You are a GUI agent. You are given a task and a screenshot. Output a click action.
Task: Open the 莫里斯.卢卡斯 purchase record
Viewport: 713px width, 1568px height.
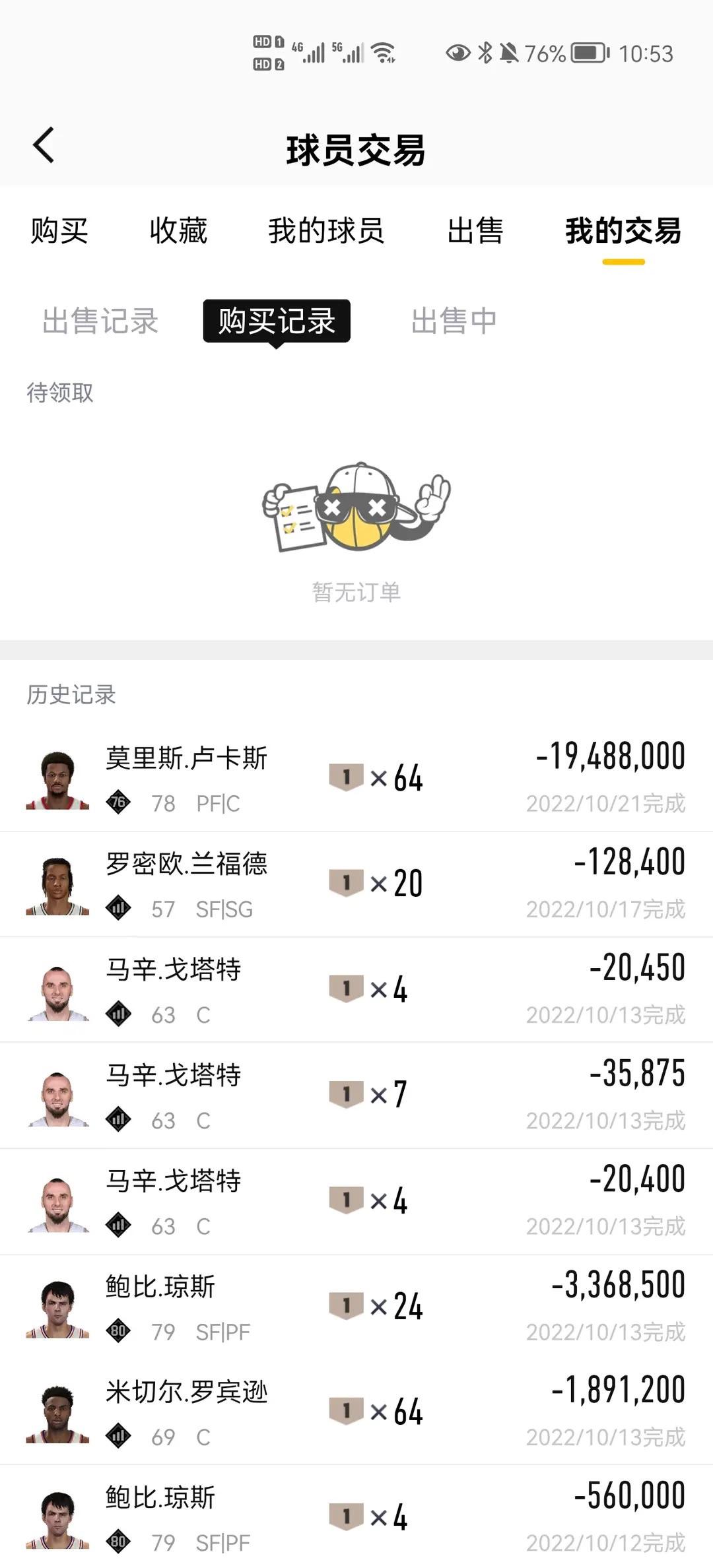pyautogui.click(x=356, y=779)
